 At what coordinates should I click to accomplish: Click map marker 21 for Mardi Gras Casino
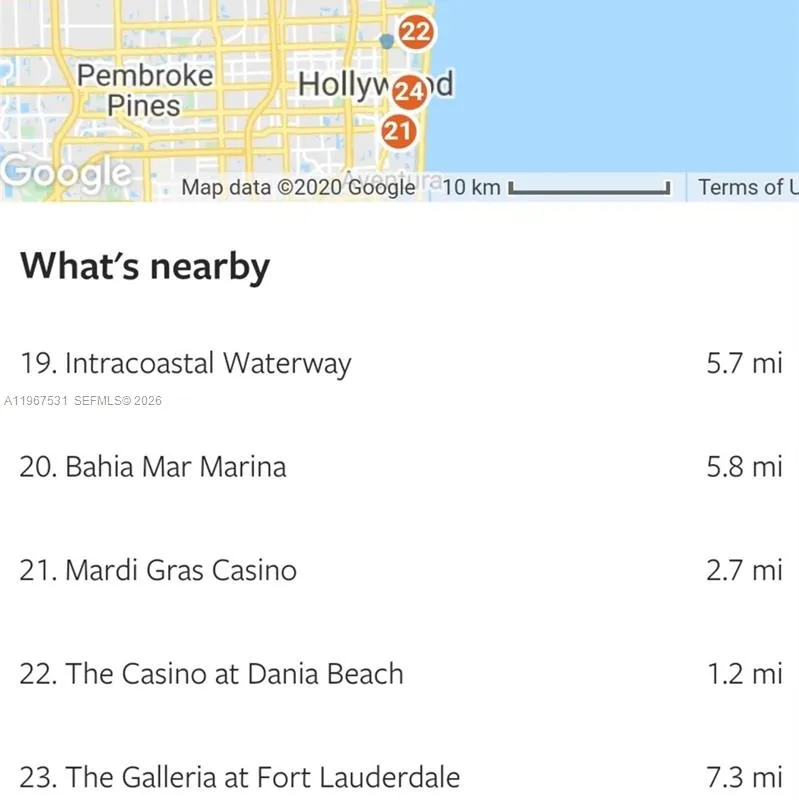click(x=398, y=129)
